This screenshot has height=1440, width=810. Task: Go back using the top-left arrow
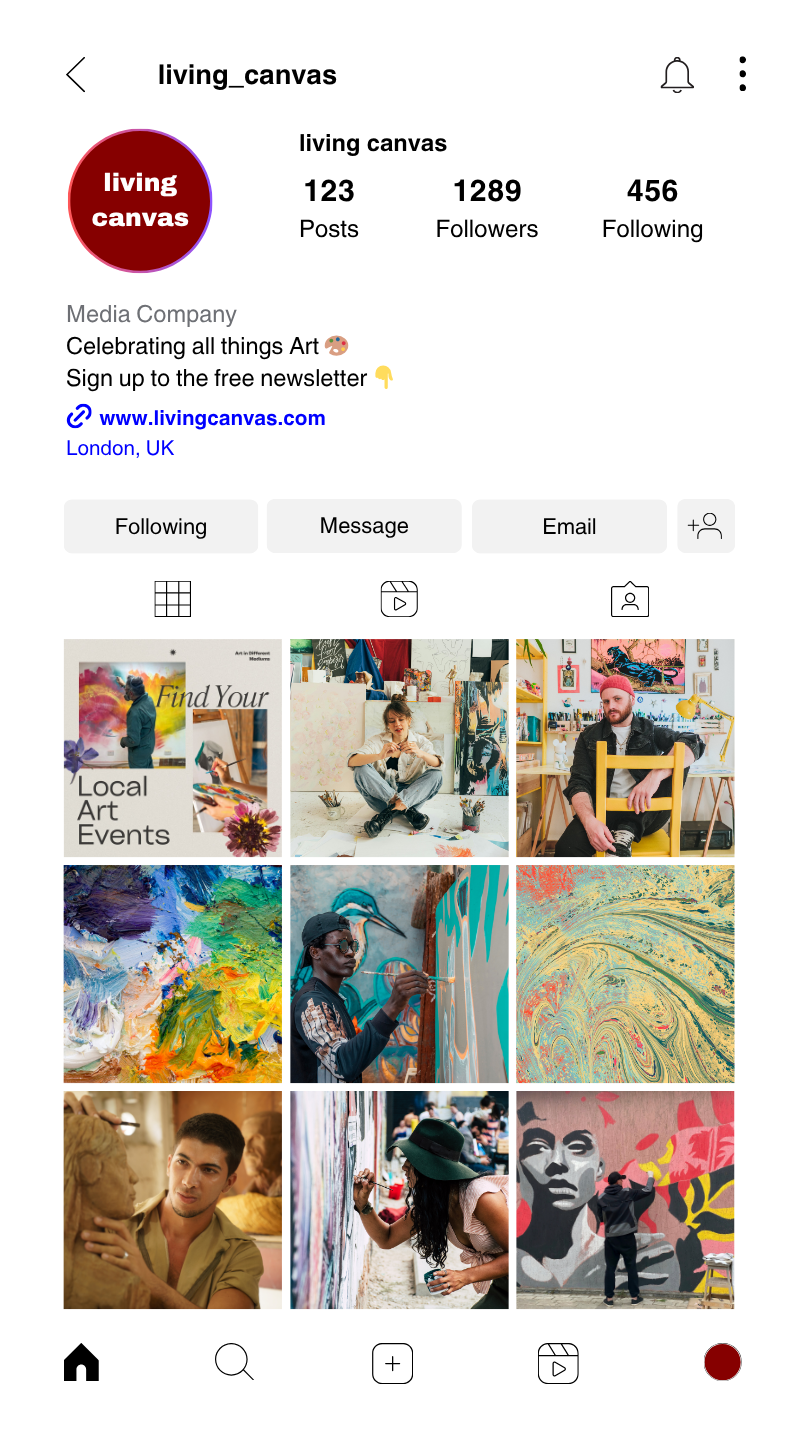[x=76, y=75]
